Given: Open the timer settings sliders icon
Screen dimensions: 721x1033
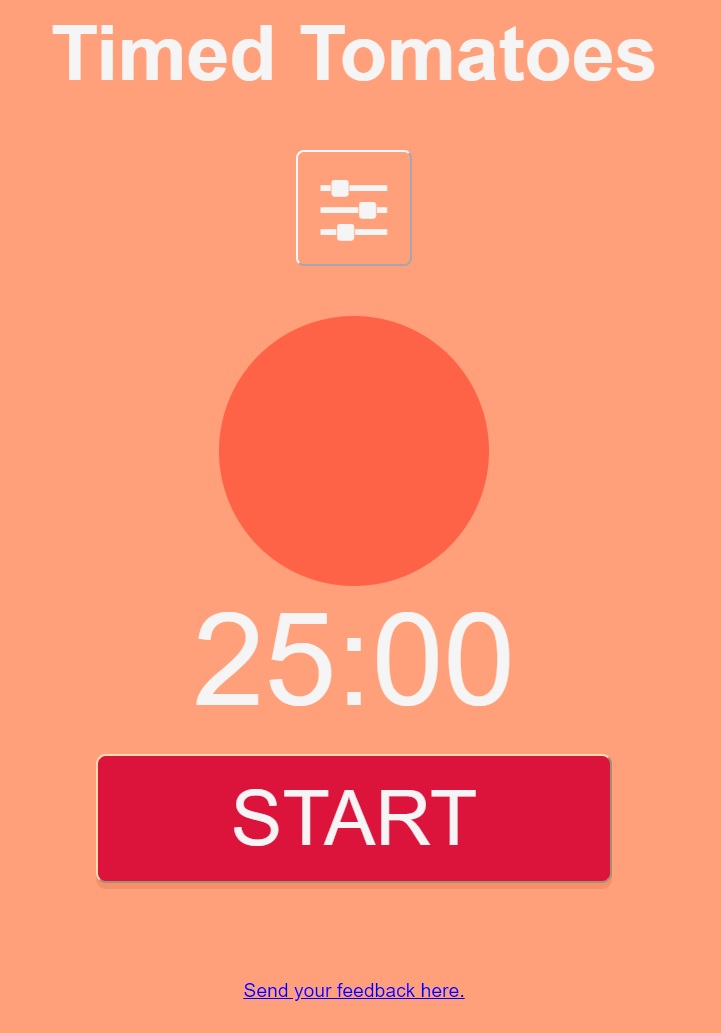Looking at the screenshot, I should coord(354,208).
